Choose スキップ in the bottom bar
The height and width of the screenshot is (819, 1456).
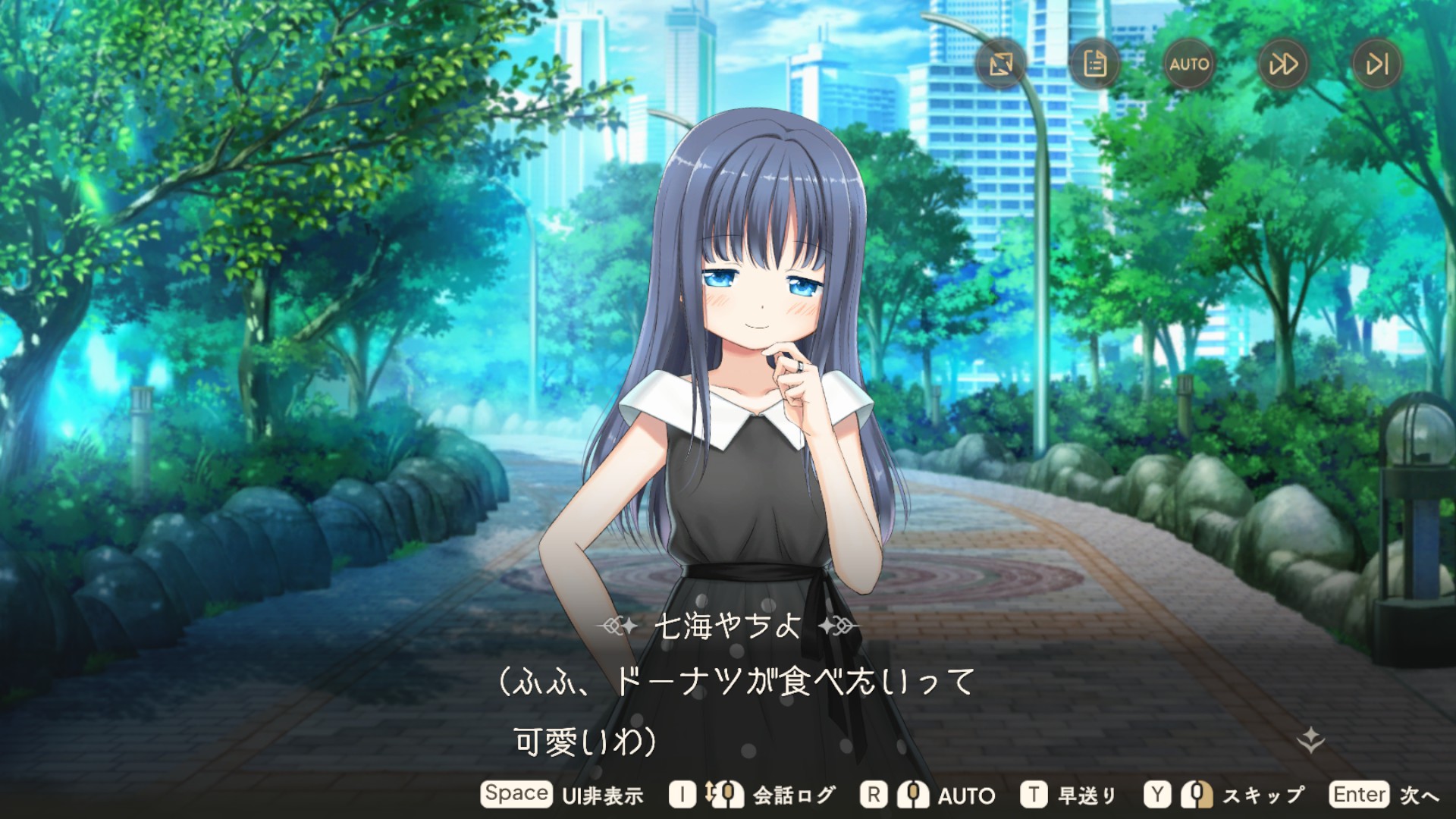coord(1262,795)
